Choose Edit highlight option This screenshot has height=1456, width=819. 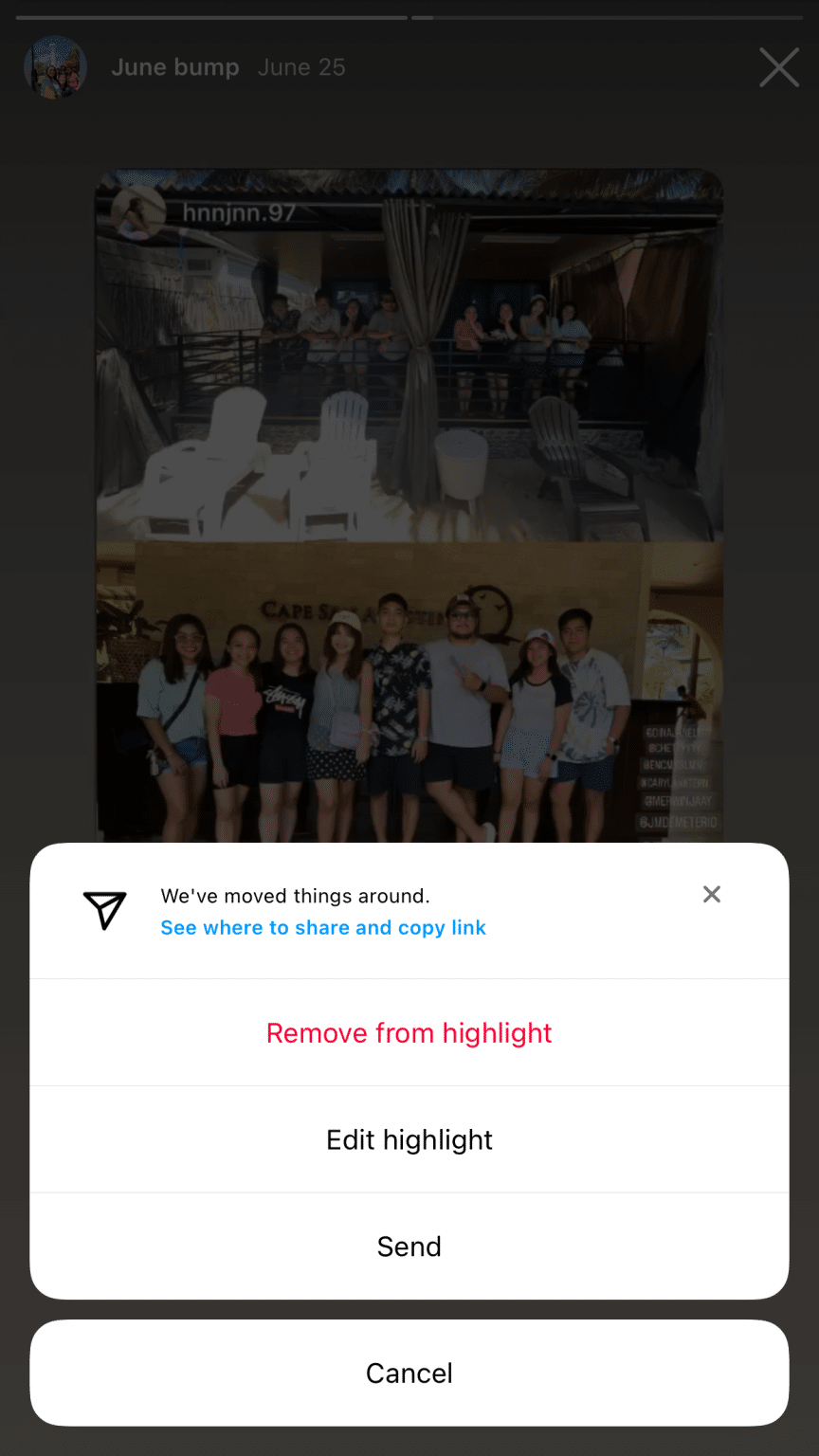pyautogui.click(x=409, y=1139)
